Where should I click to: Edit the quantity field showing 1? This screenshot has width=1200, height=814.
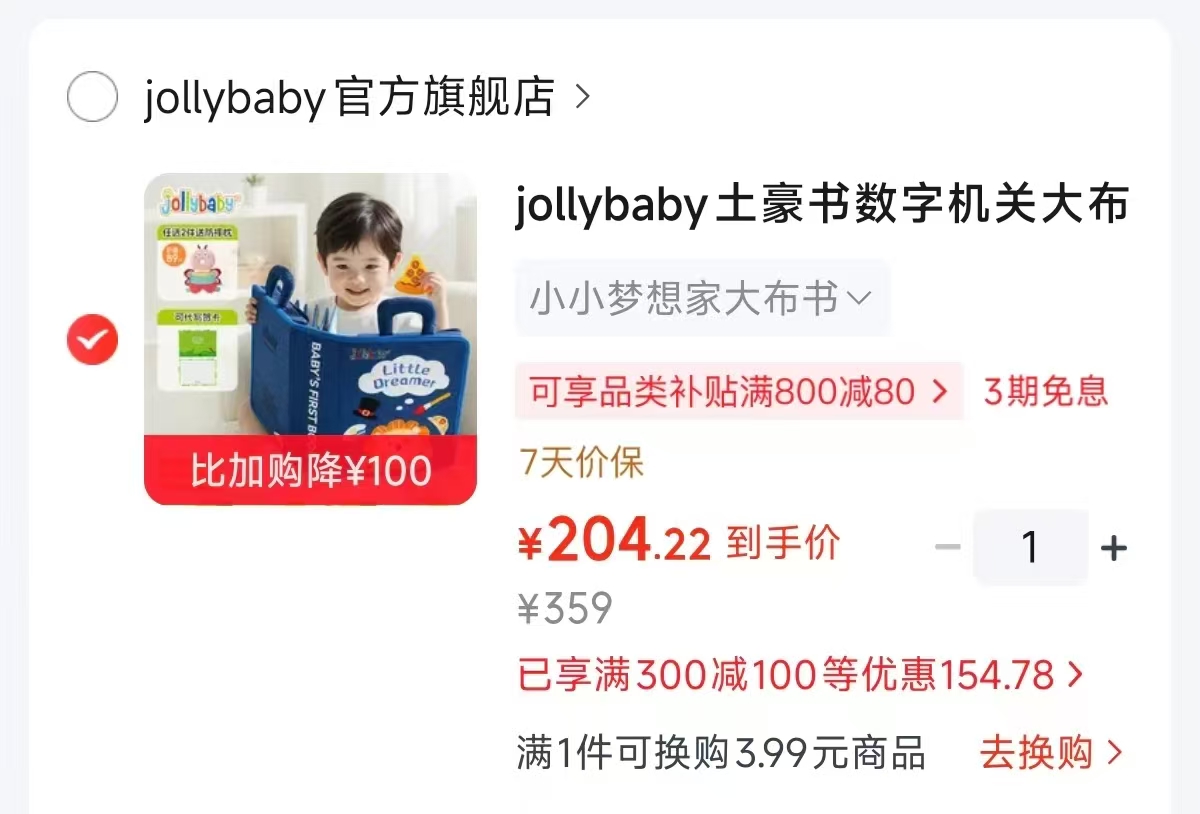click(1030, 547)
